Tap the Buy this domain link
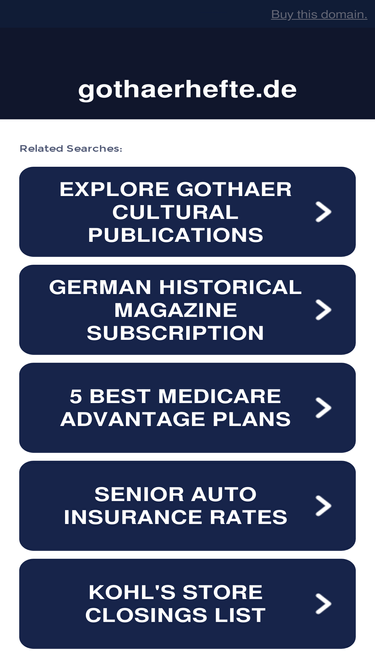Image resolution: width=375 pixels, height=667 pixels. 319,14
